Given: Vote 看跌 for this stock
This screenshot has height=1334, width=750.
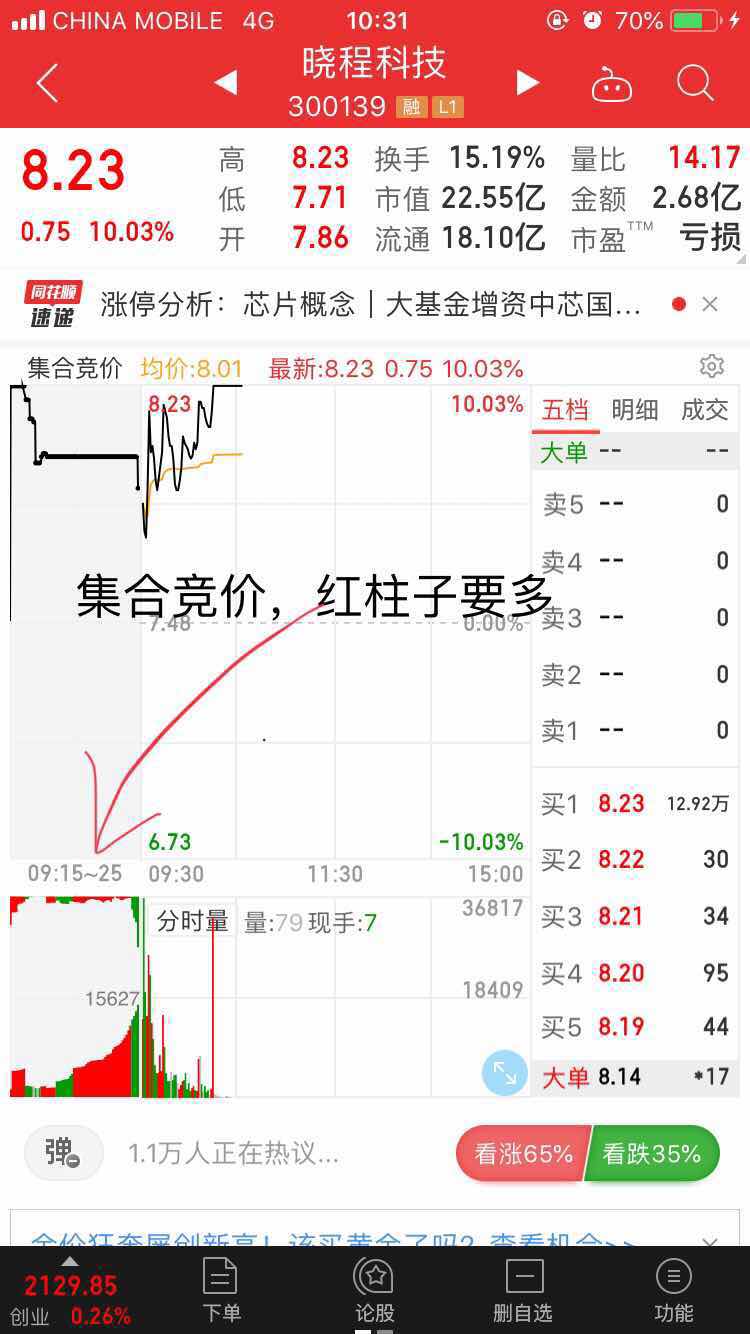Looking at the screenshot, I should [x=652, y=1154].
